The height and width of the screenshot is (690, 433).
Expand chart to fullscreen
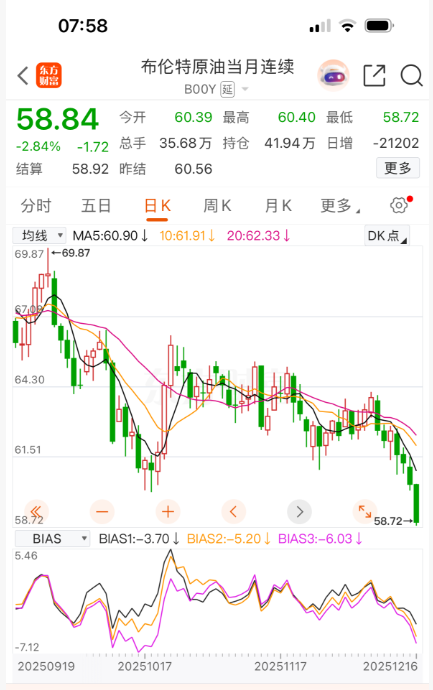click(x=365, y=511)
